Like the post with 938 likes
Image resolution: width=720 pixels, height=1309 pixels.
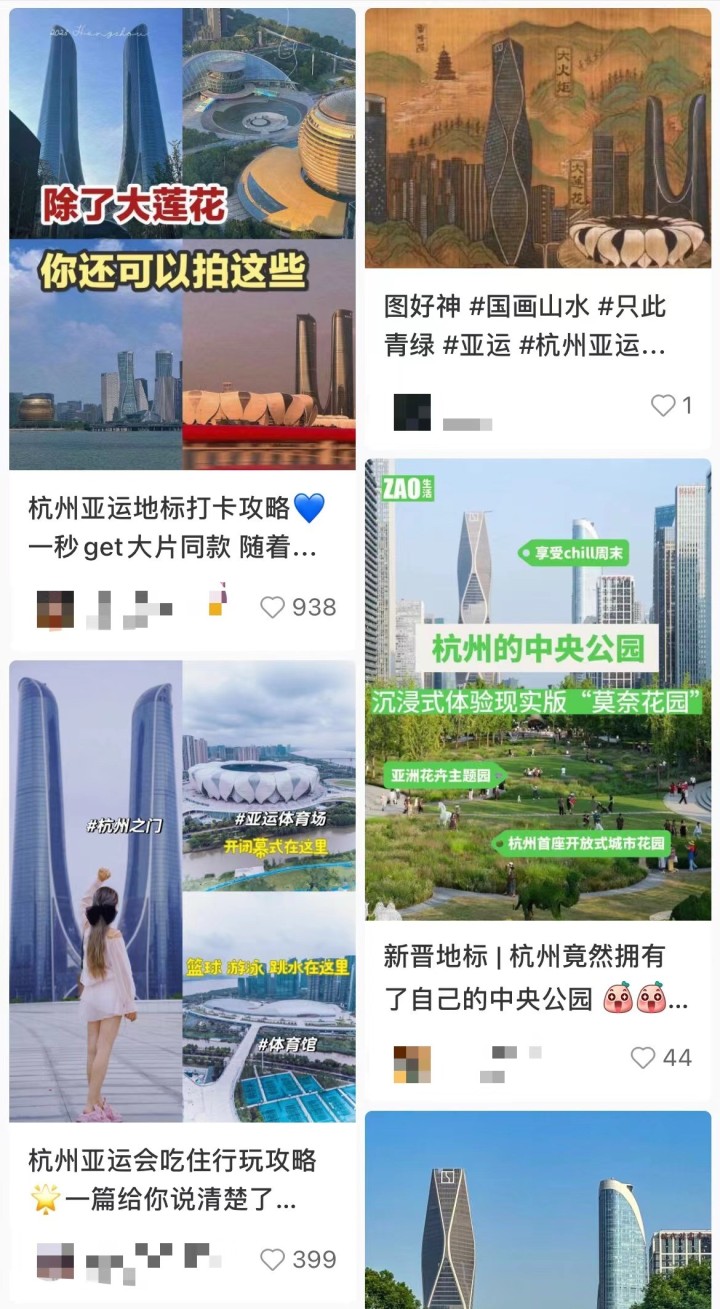click(273, 607)
